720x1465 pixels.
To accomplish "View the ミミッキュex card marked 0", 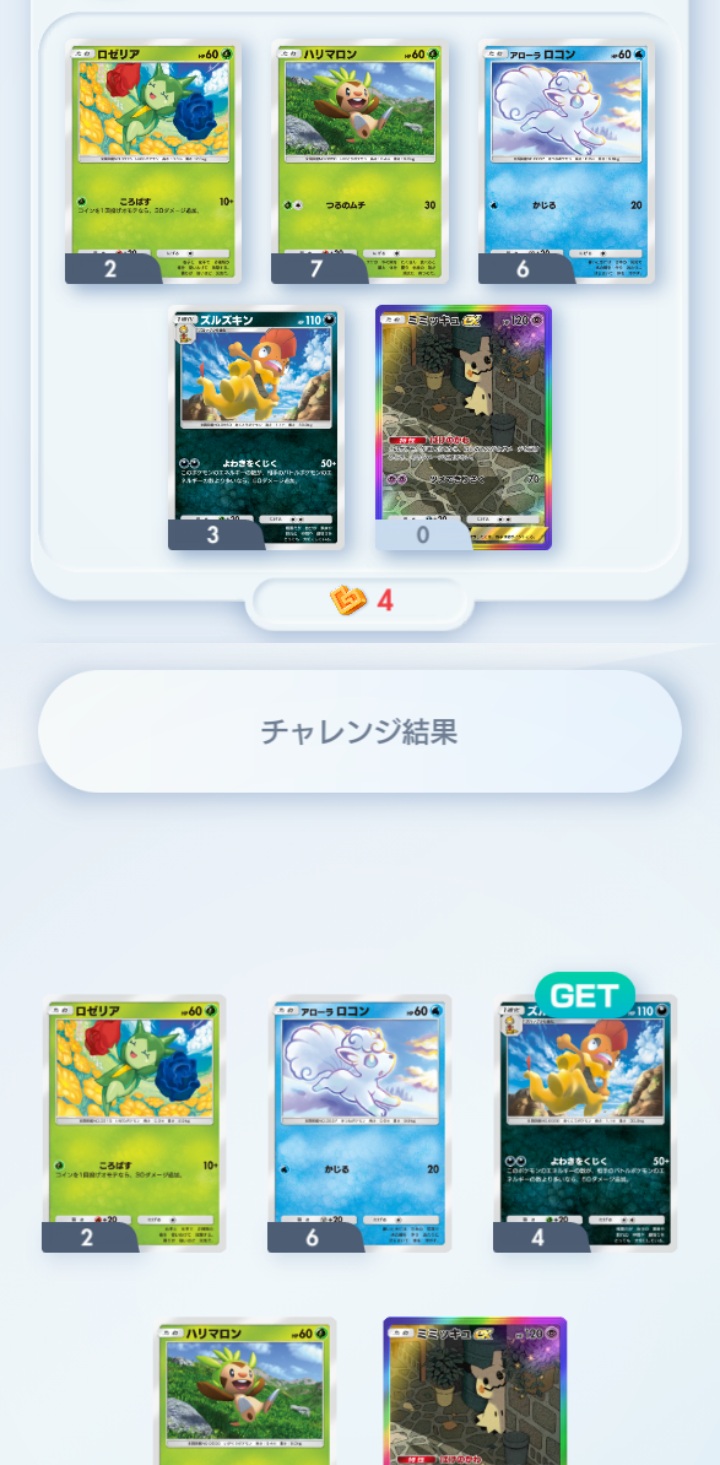I will (463, 425).
